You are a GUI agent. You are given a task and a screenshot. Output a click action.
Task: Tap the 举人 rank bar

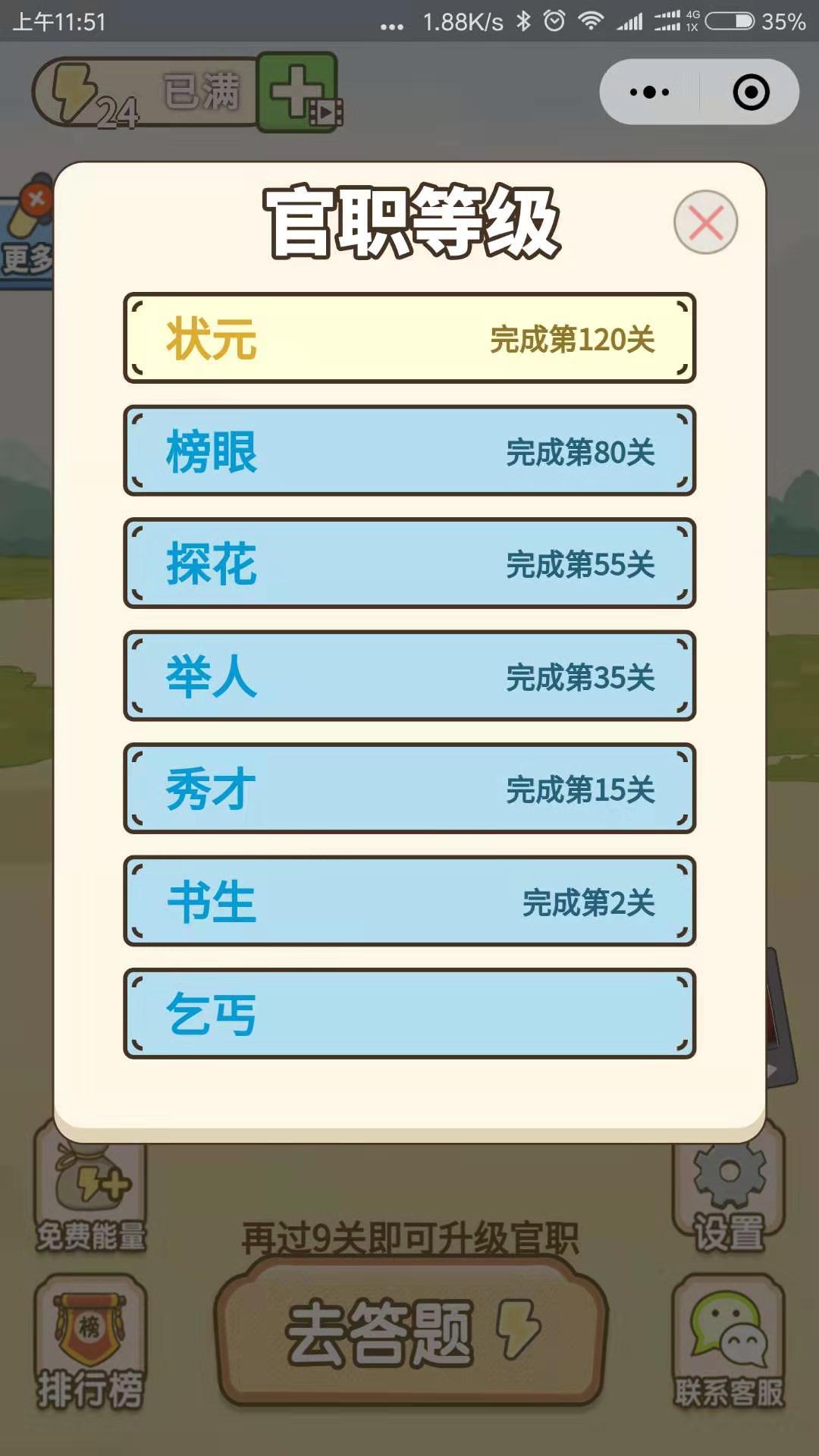point(409,677)
